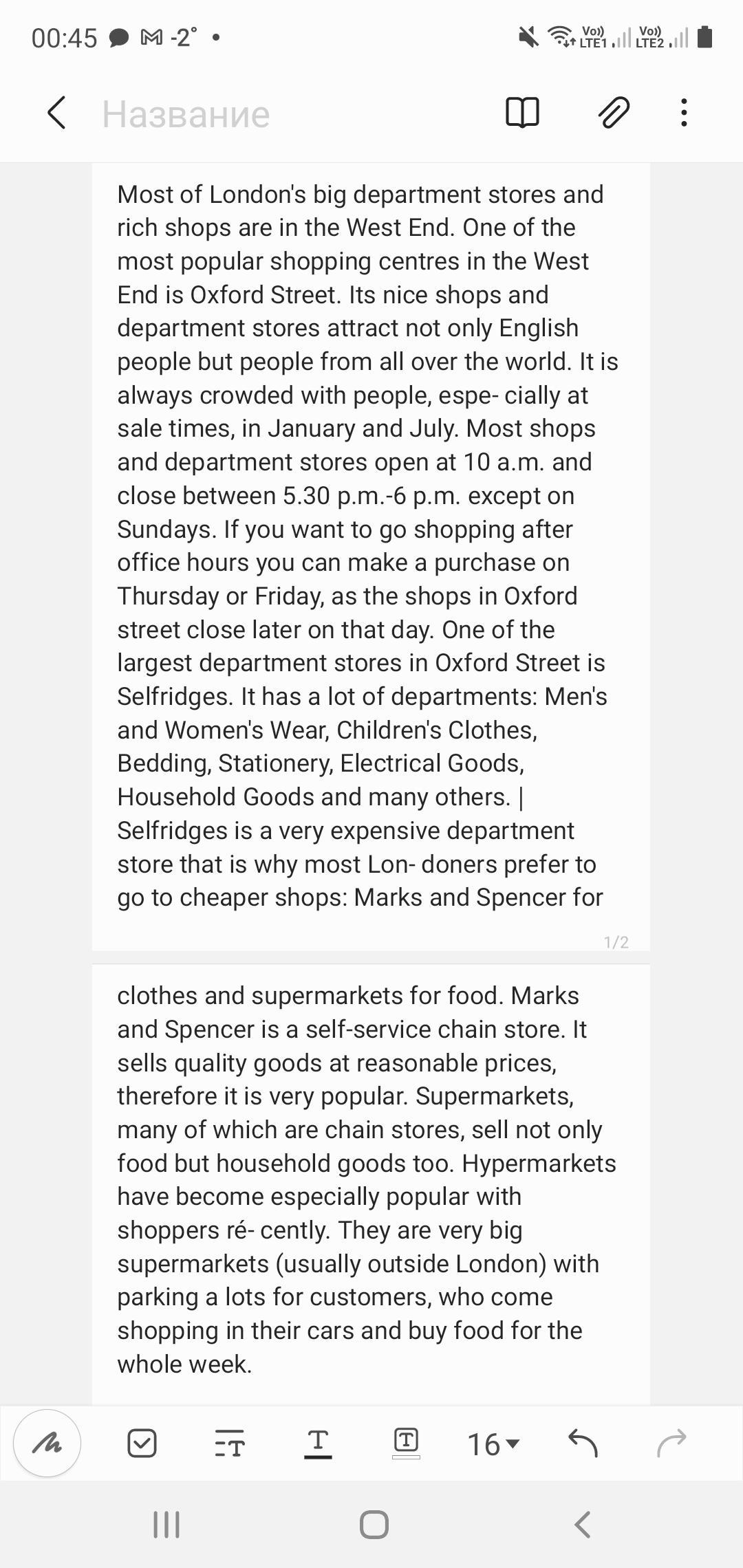
Task: Open the text style options
Action: click(230, 1443)
